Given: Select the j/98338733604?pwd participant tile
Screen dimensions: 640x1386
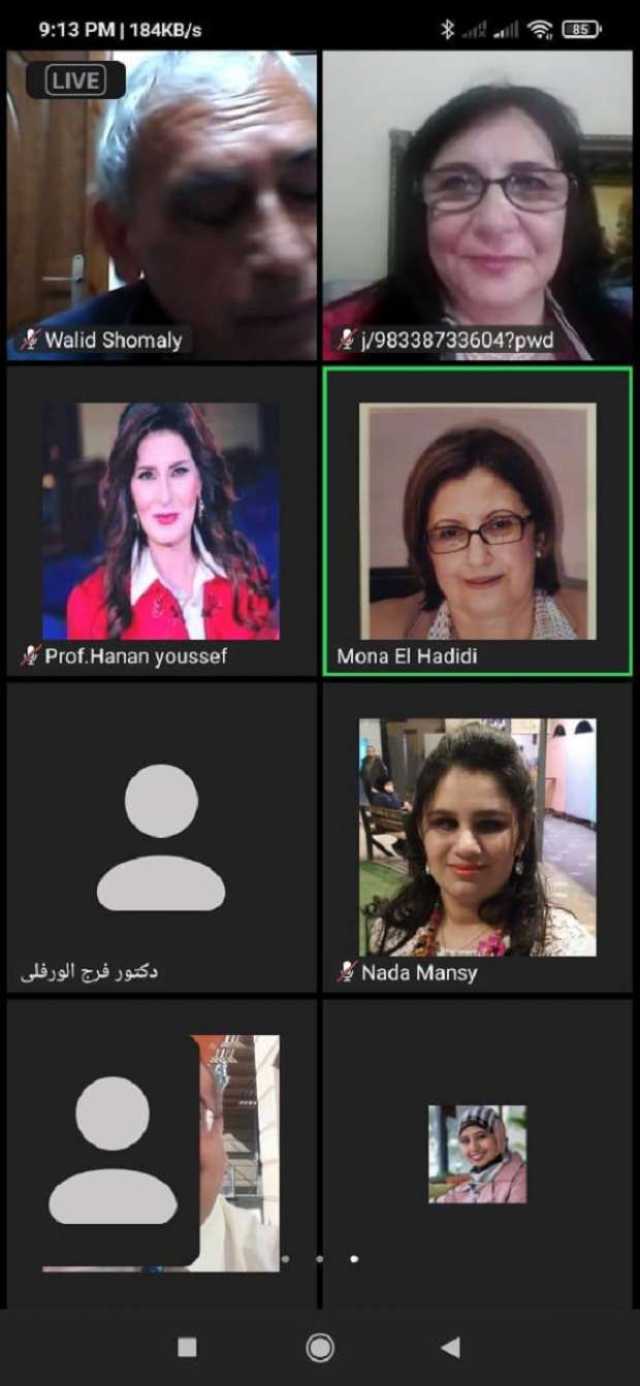Looking at the screenshot, I should (477, 205).
